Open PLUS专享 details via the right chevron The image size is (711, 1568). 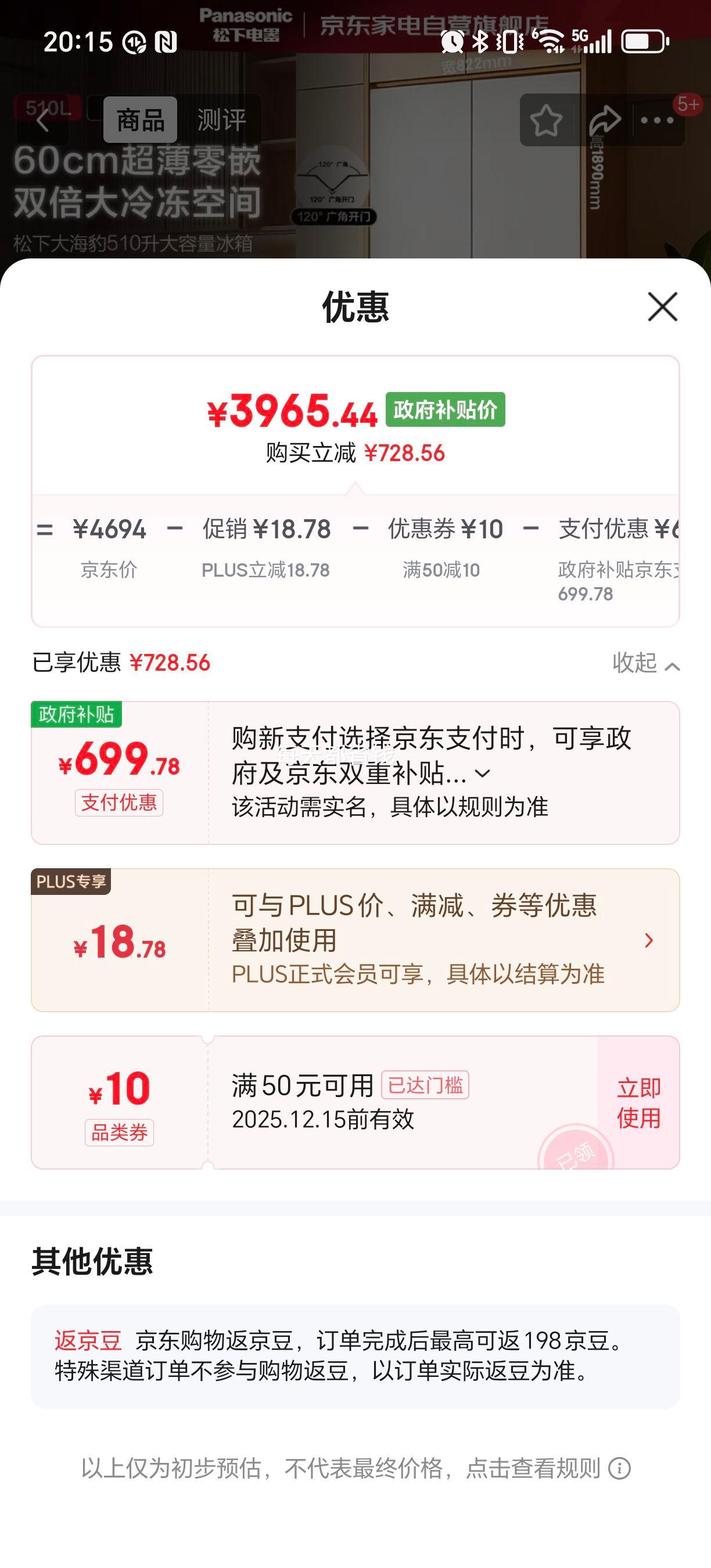[649, 941]
